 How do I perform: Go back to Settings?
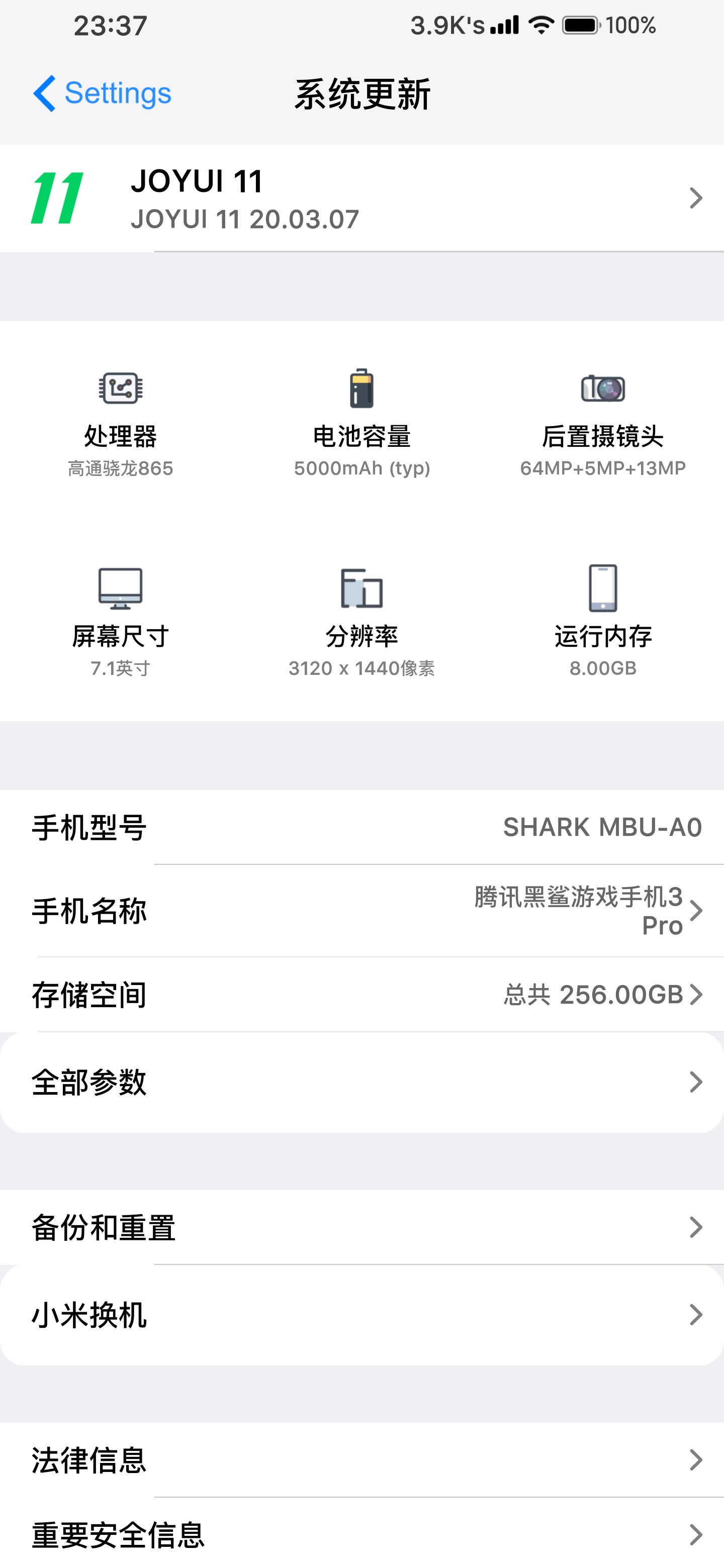(x=102, y=94)
